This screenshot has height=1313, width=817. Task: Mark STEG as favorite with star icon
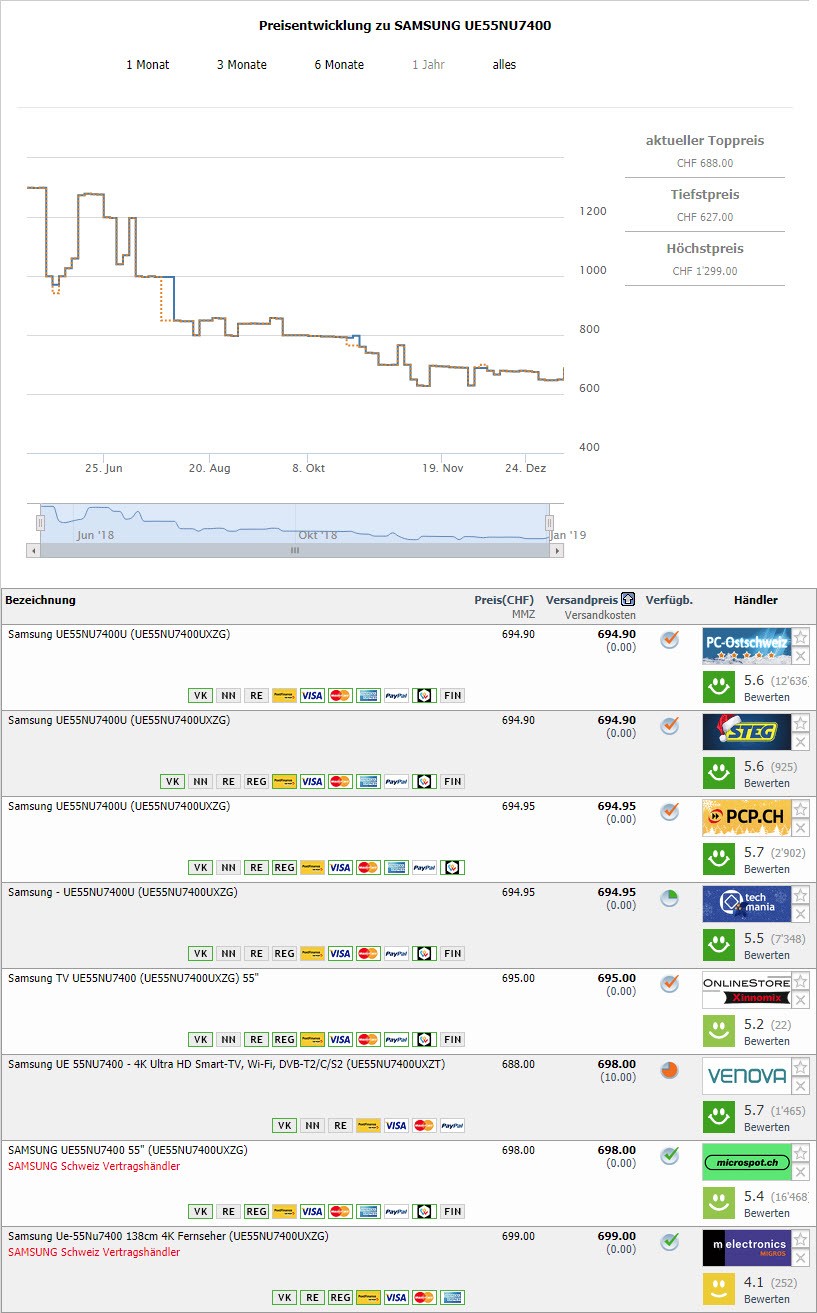tap(801, 723)
